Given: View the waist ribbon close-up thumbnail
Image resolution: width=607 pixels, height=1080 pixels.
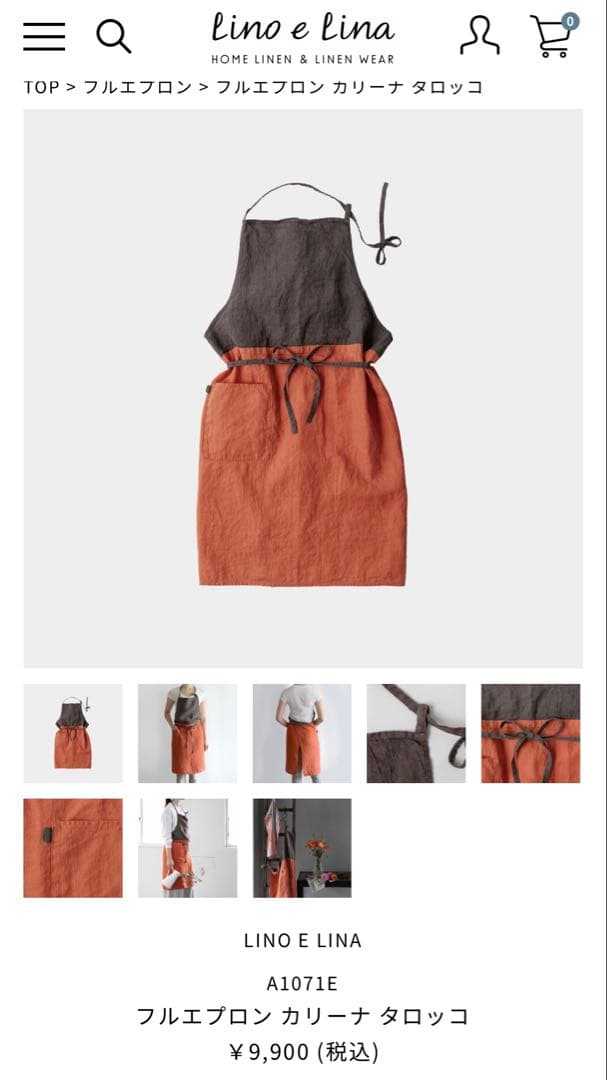Looking at the screenshot, I should pyautogui.click(x=530, y=733).
